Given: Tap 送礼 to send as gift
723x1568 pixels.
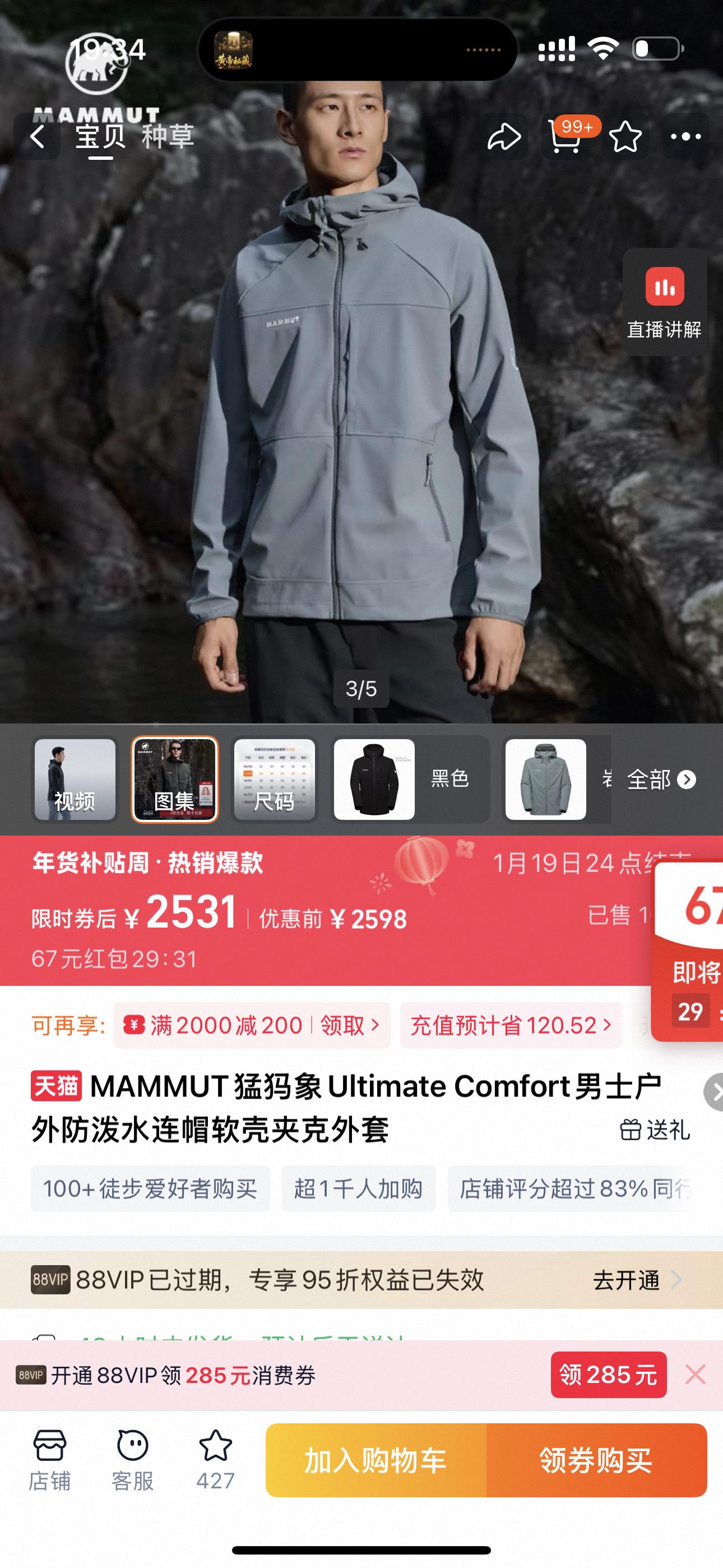Looking at the screenshot, I should 655,1130.
